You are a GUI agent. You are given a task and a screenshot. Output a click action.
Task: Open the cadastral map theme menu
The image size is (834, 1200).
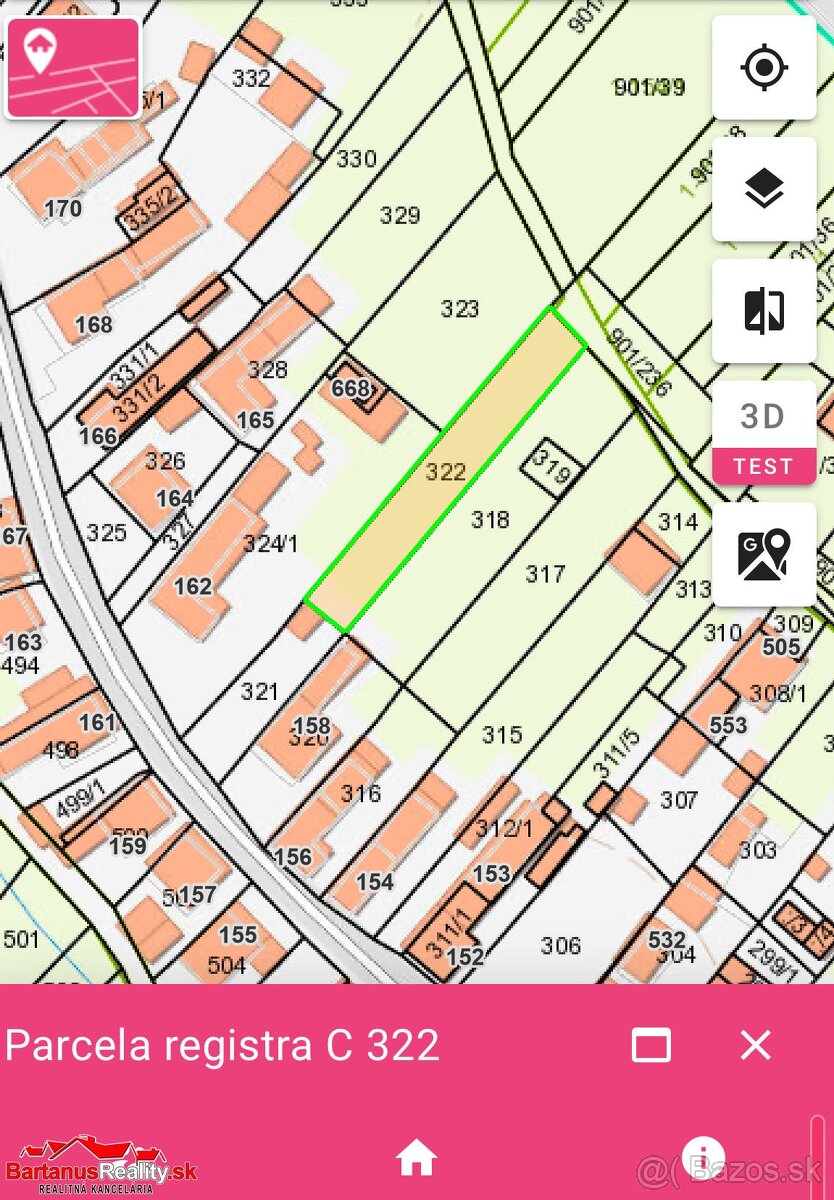(73, 68)
